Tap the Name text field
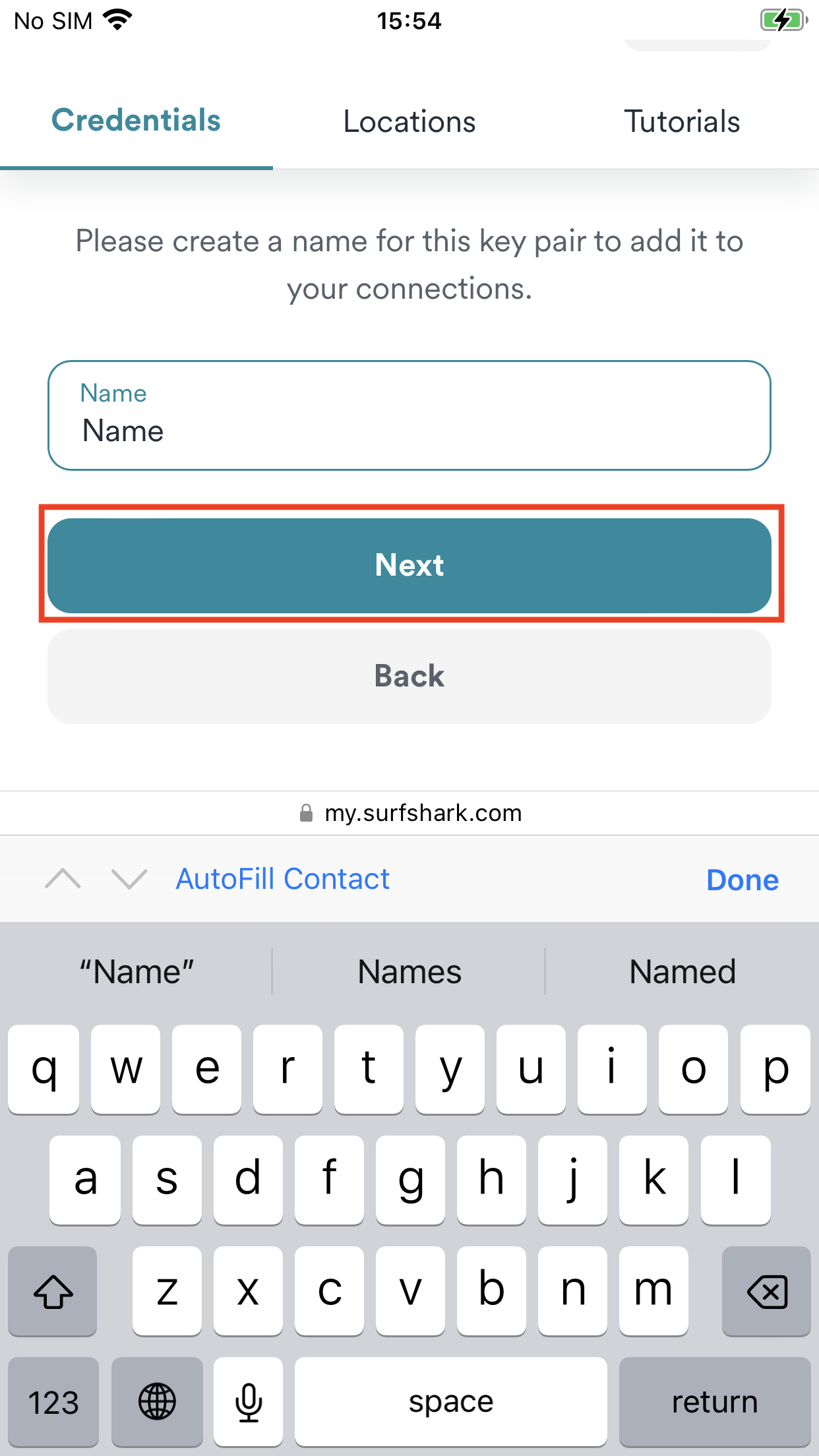This screenshot has width=819, height=1456. point(409,415)
